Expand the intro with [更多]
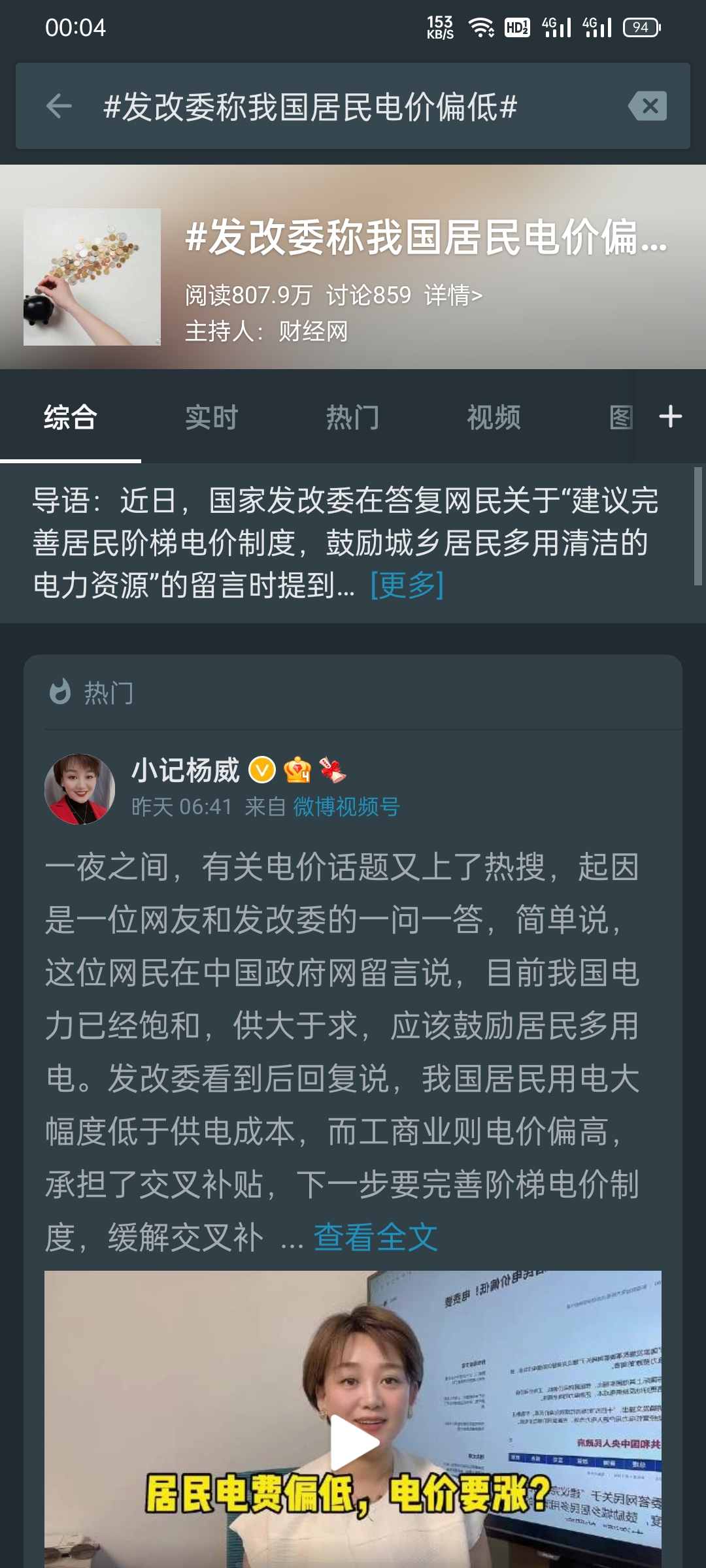Image resolution: width=706 pixels, height=1568 pixels. (407, 585)
